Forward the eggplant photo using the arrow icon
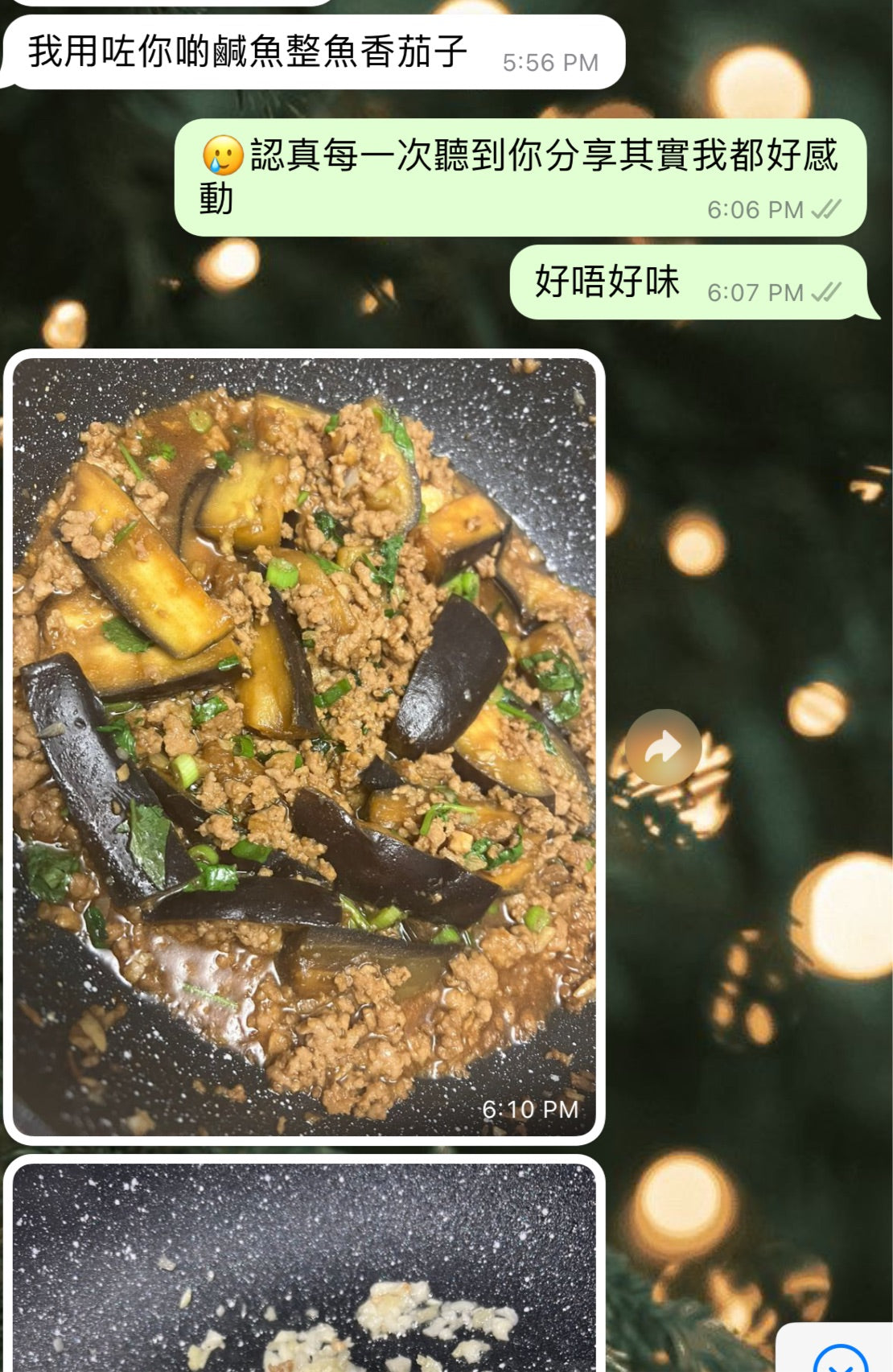 tap(663, 748)
